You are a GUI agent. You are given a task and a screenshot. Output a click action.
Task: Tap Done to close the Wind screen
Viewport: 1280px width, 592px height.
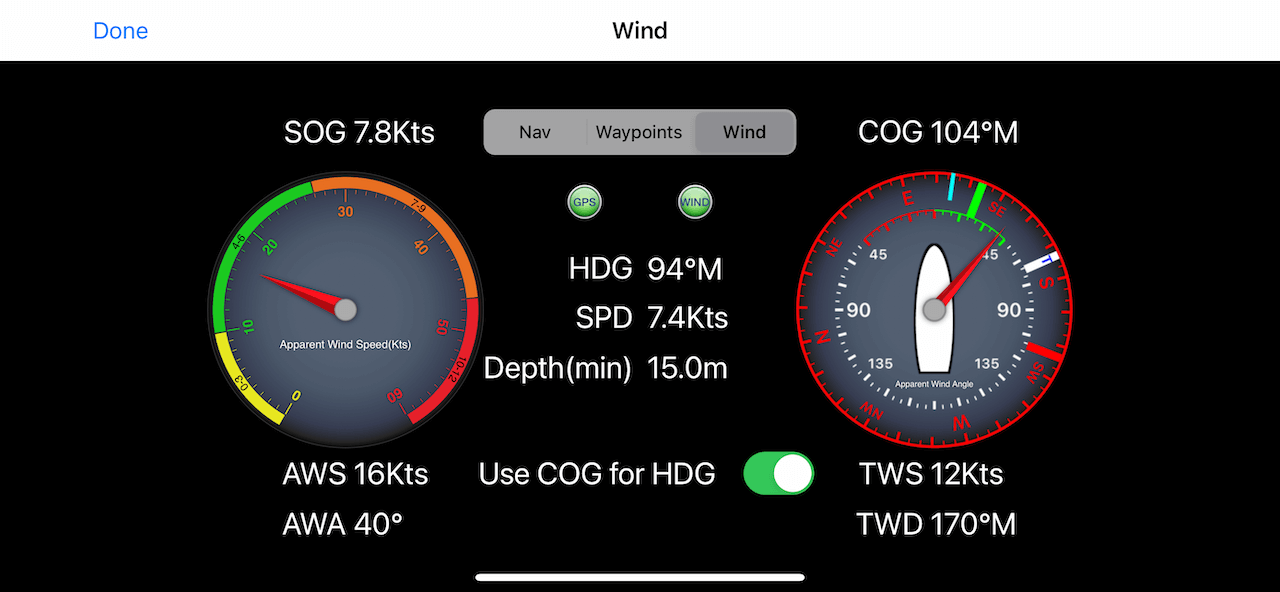(x=120, y=31)
